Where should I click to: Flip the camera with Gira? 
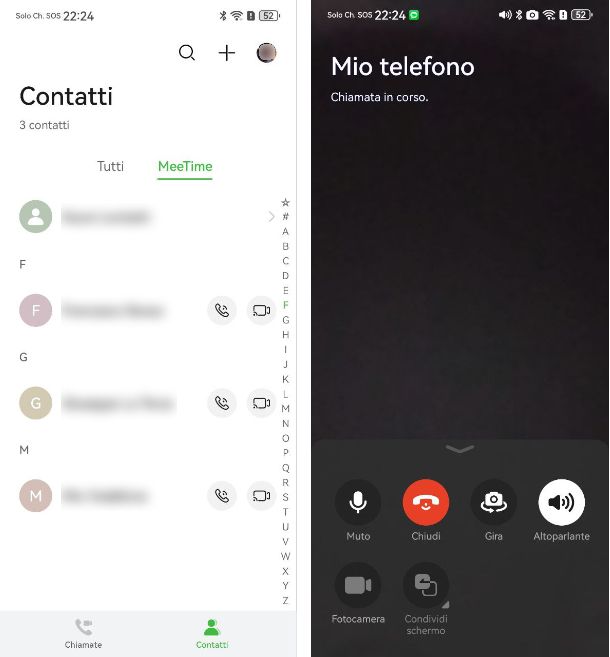click(494, 503)
